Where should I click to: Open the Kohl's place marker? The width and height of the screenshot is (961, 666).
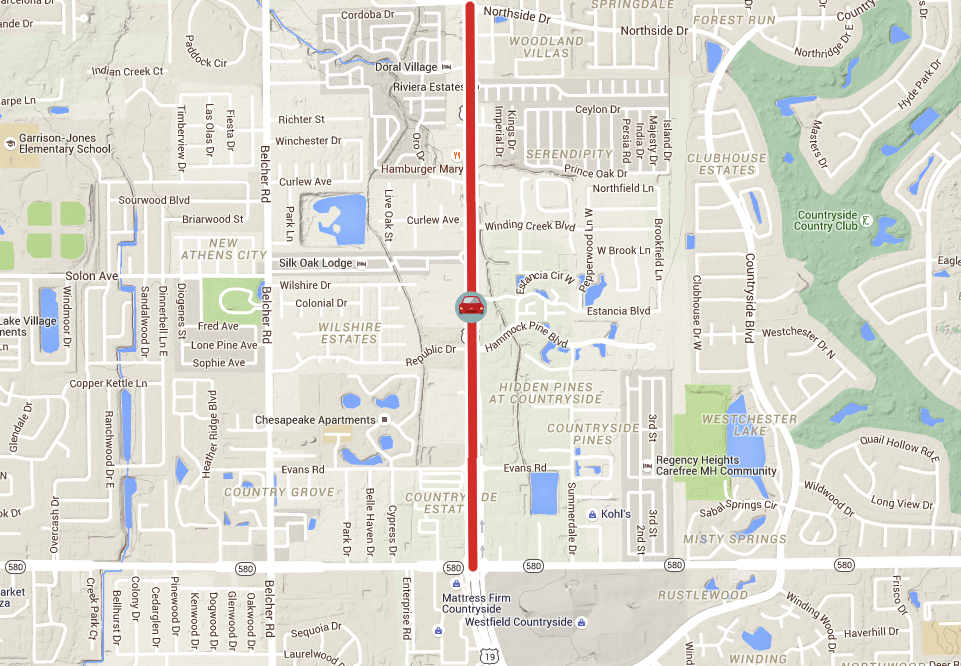(592, 514)
